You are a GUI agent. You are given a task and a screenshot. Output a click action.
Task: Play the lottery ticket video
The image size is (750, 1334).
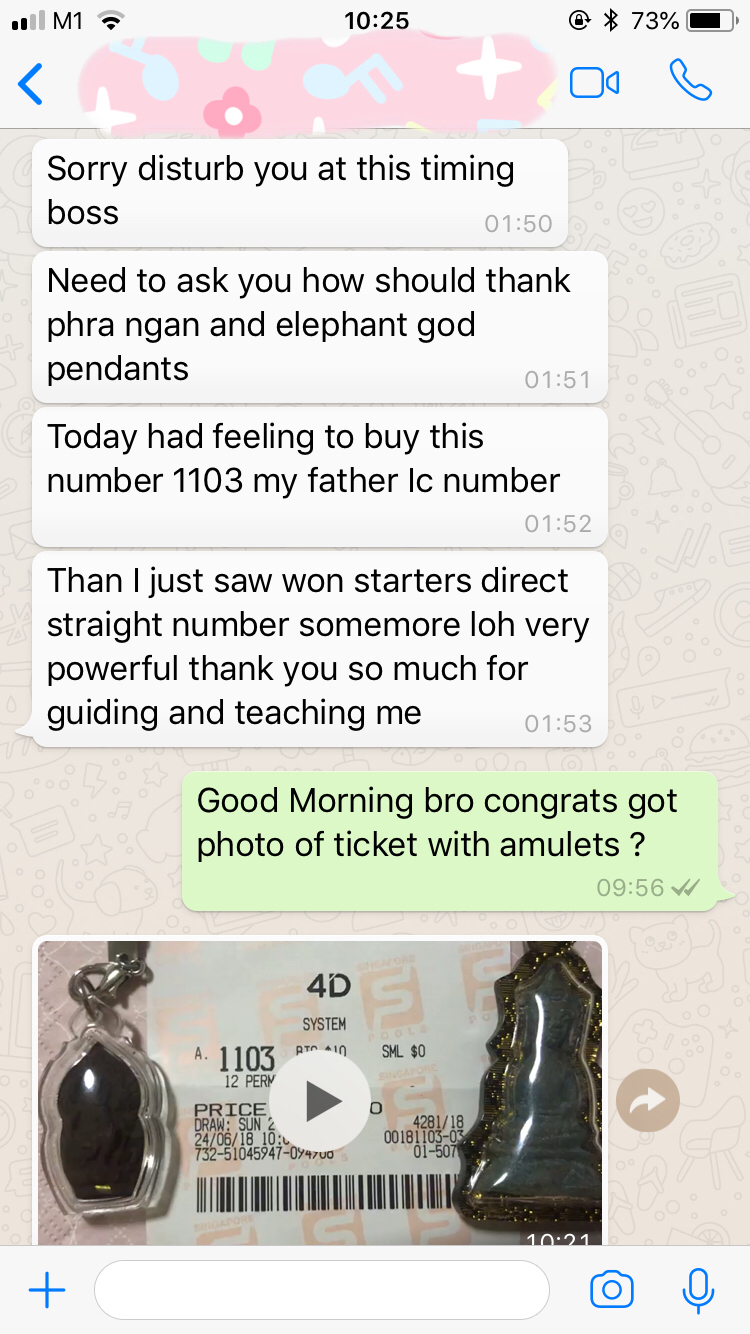[x=320, y=1101]
